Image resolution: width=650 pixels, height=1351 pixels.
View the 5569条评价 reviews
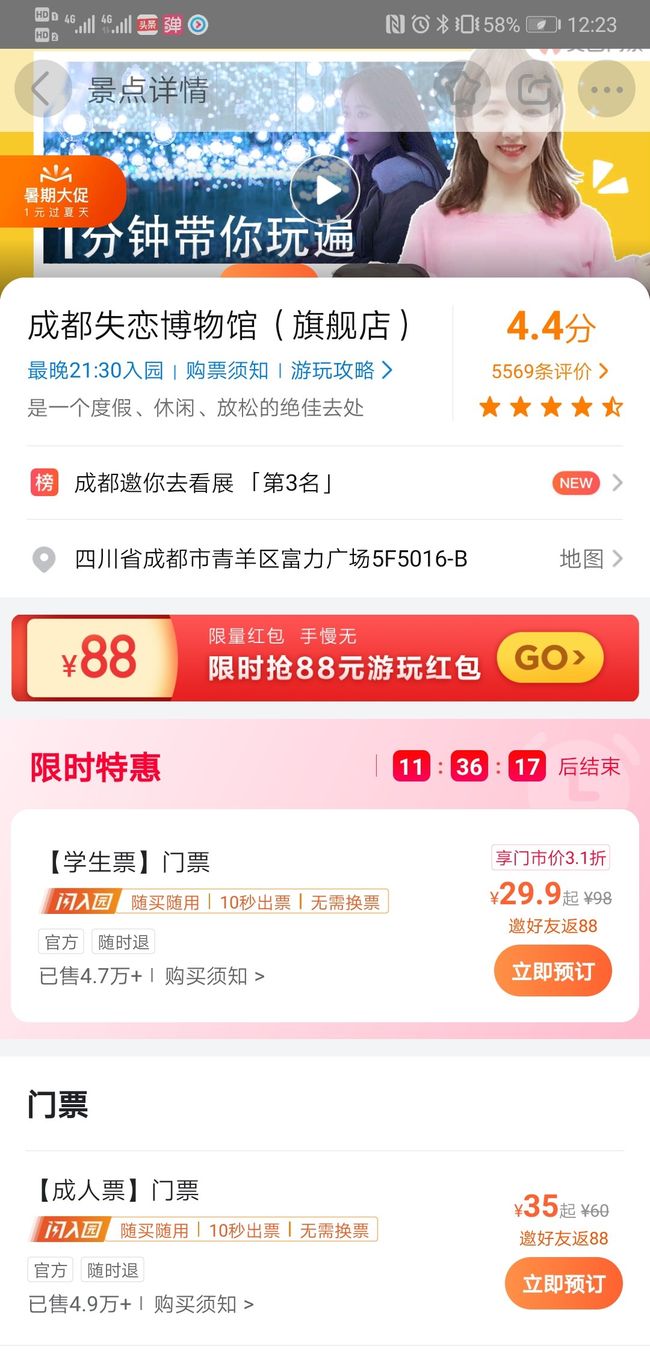(x=550, y=372)
